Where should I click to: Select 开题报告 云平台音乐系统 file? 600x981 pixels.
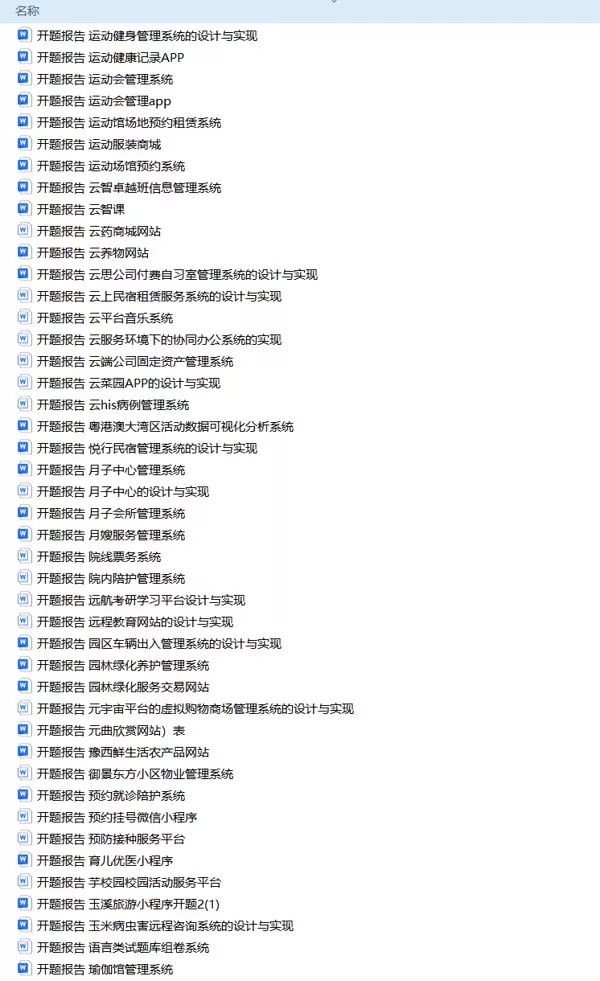click(104, 318)
